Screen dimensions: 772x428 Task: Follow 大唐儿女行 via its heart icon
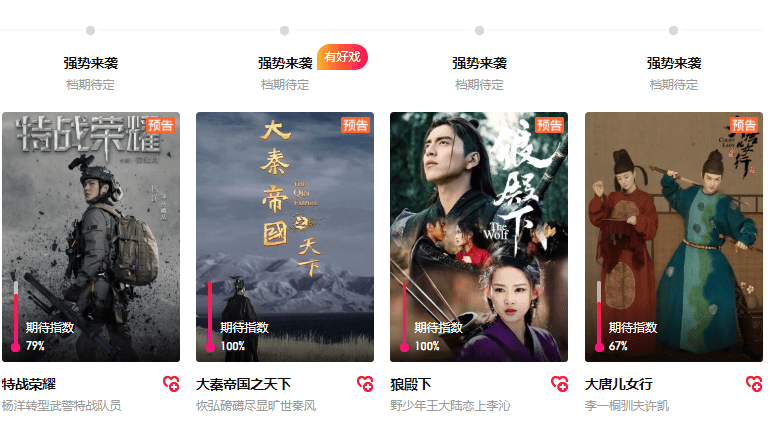tap(754, 384)
